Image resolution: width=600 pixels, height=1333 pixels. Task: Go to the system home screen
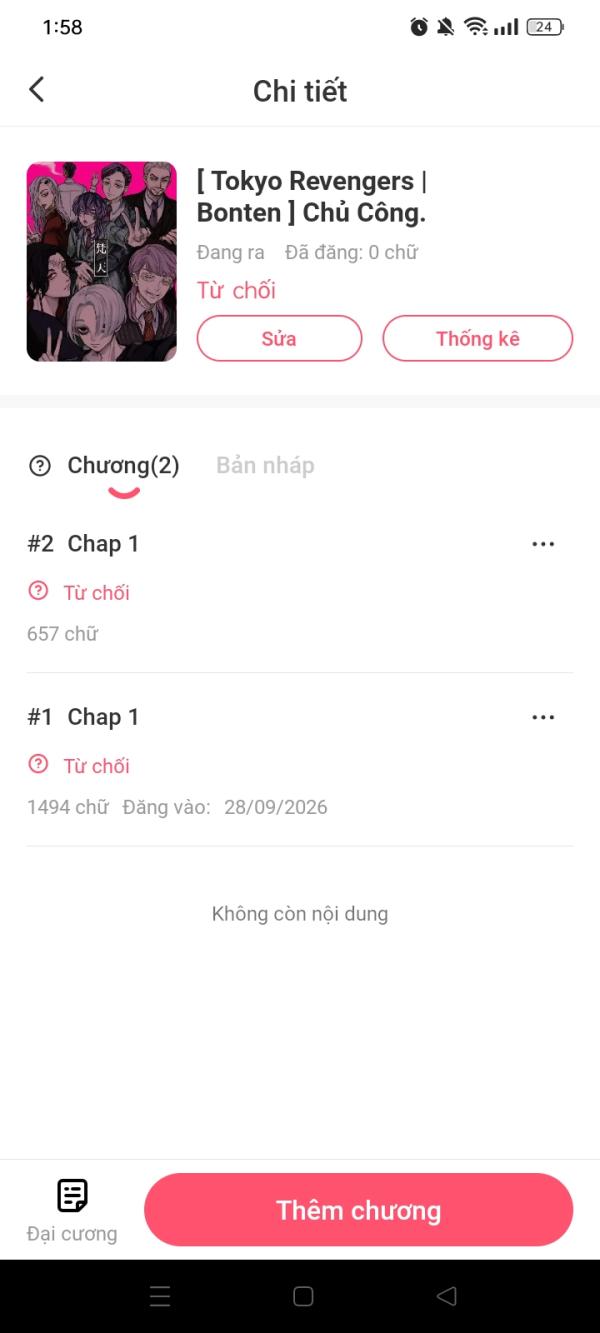tap(303, 1296)
